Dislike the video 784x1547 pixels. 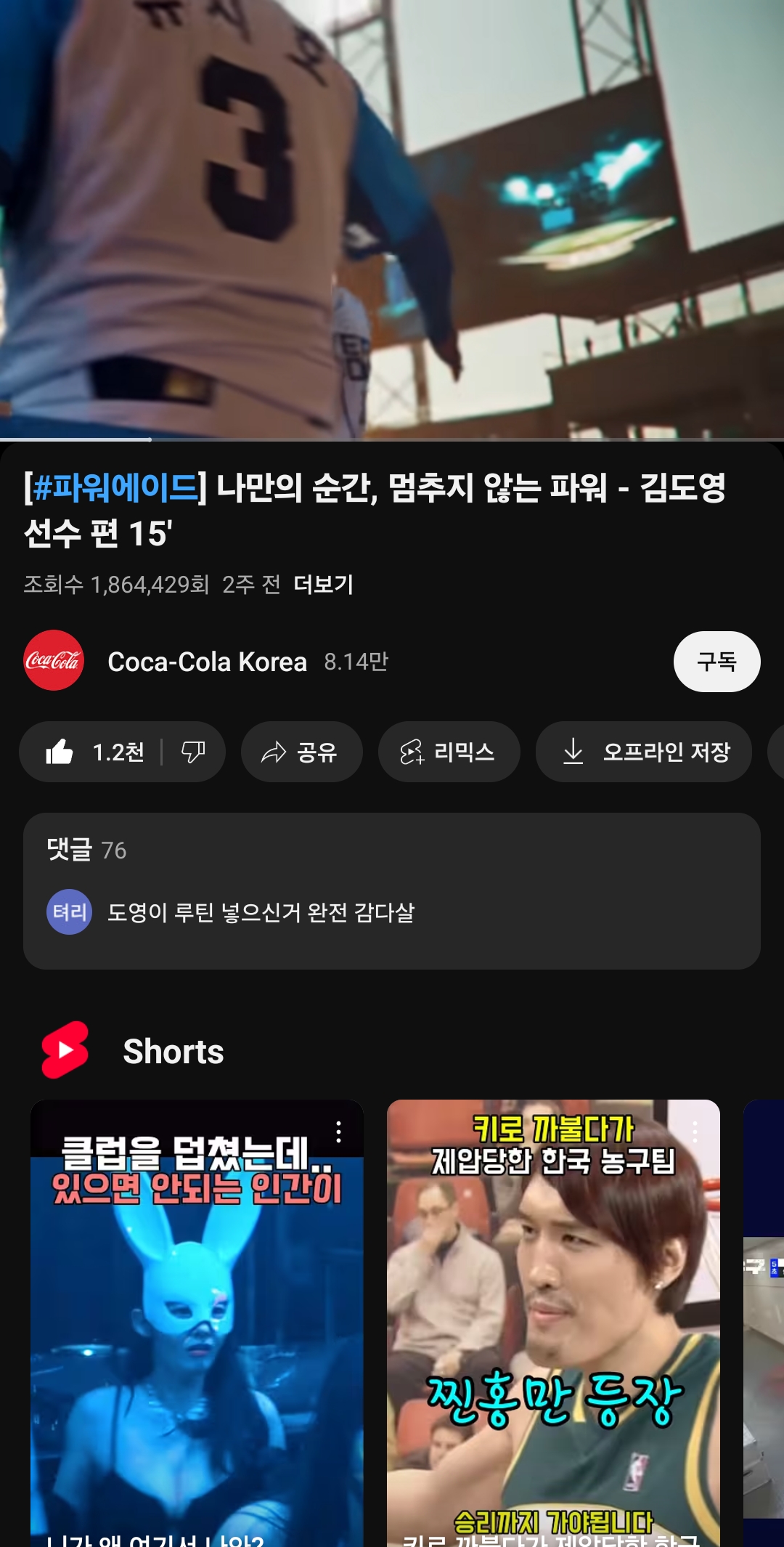point(193,752)
